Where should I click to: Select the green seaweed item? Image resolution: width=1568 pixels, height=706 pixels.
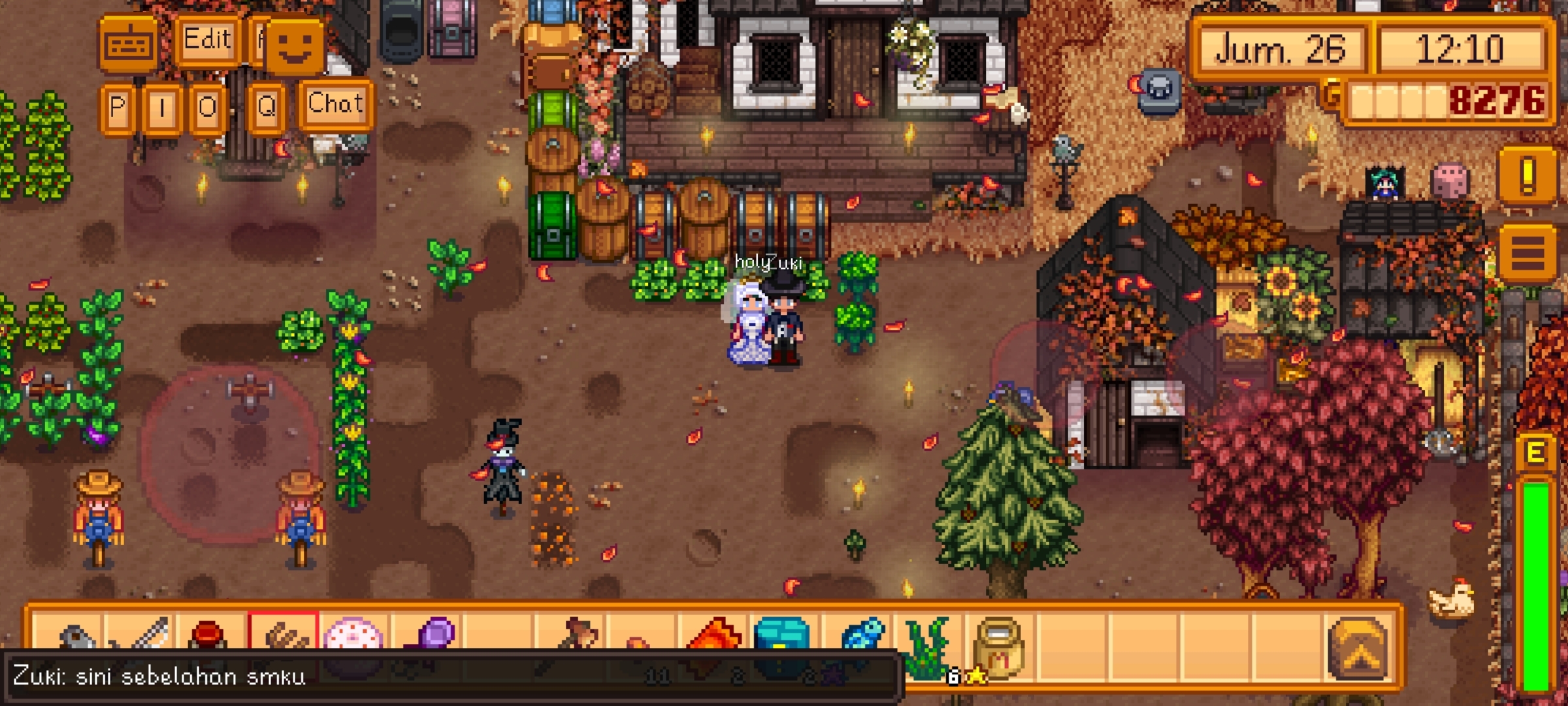(928, 648)
